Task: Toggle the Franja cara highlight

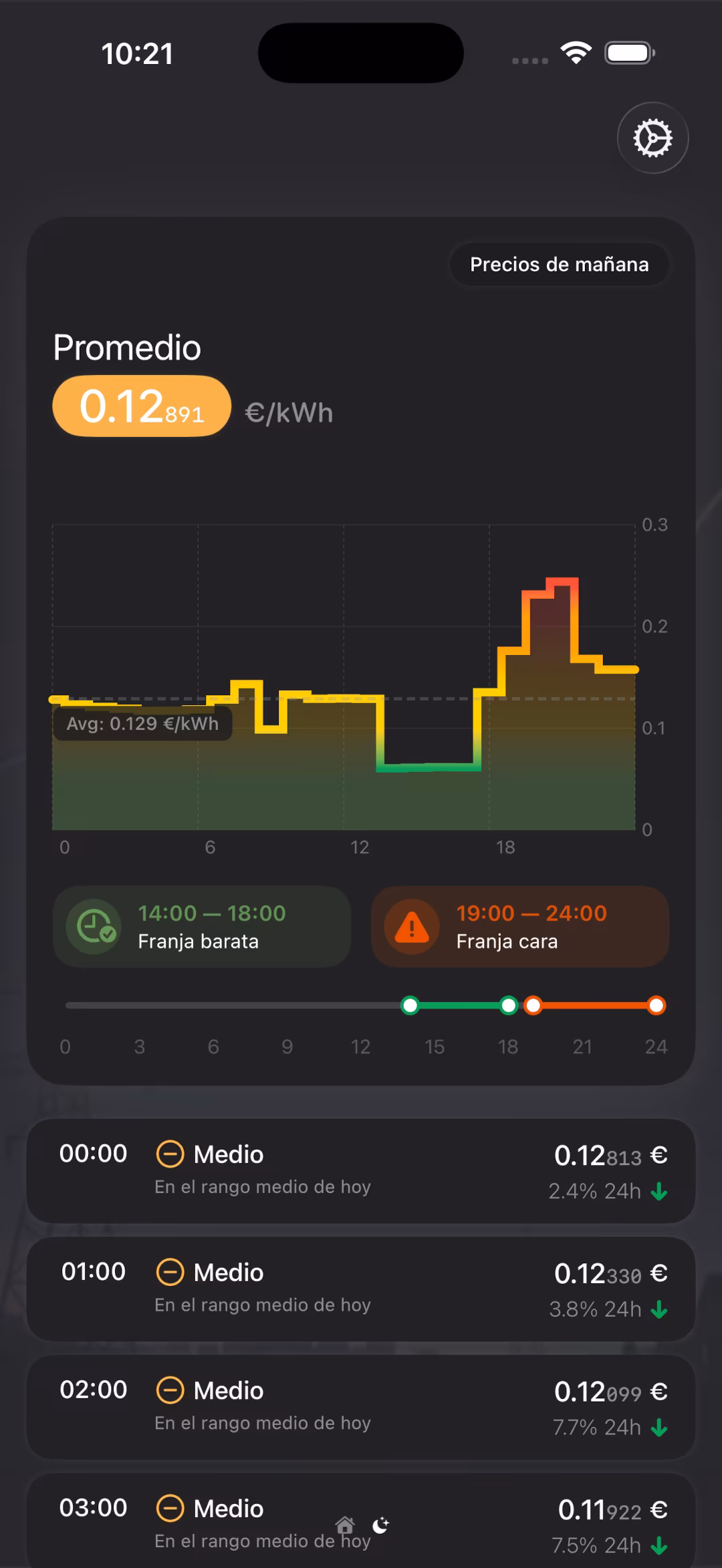Action: [520, 928]
